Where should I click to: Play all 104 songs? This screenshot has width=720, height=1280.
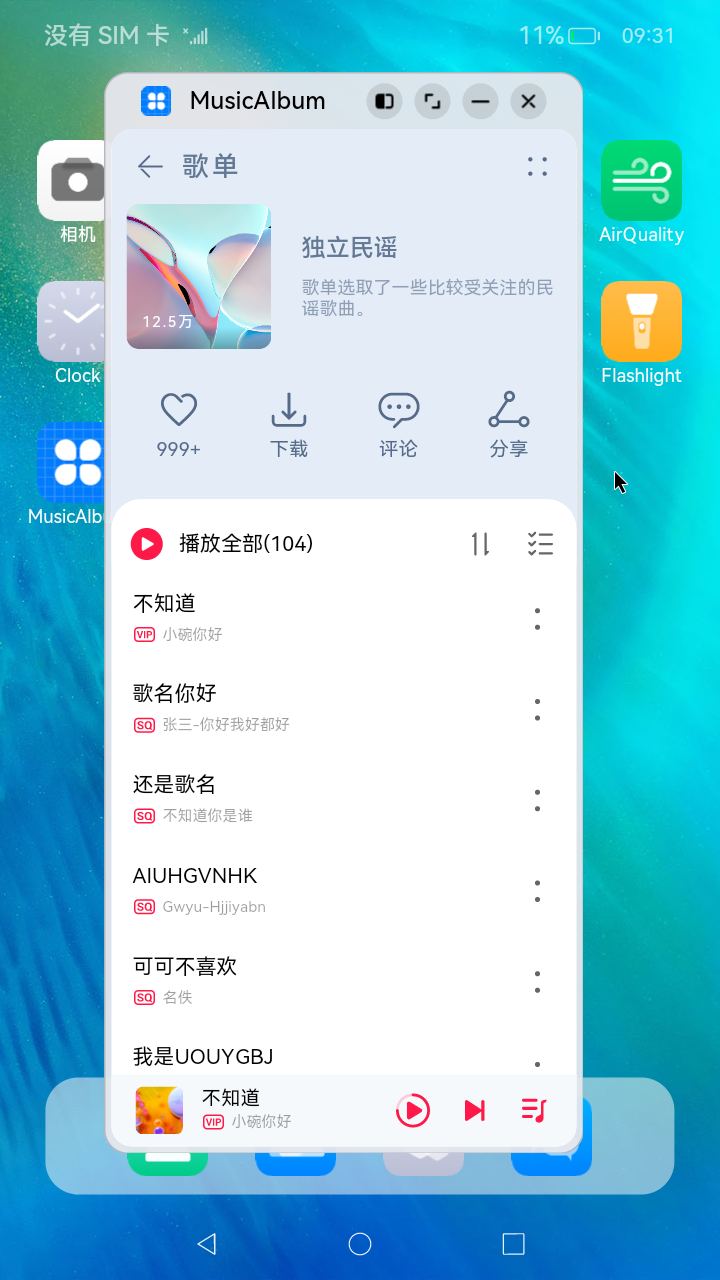pos(147,544)
